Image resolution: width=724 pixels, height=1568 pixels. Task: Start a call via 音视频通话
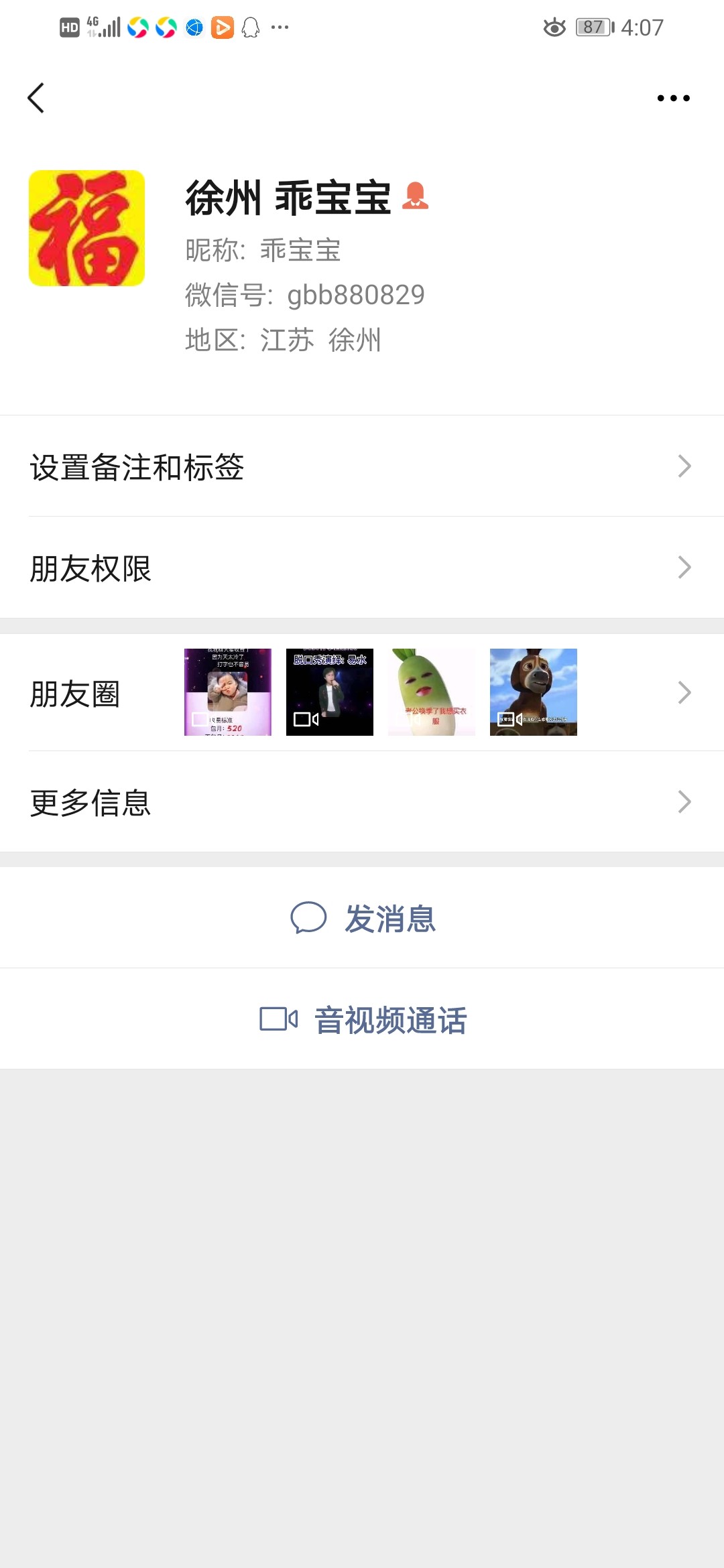[390, 1020]
